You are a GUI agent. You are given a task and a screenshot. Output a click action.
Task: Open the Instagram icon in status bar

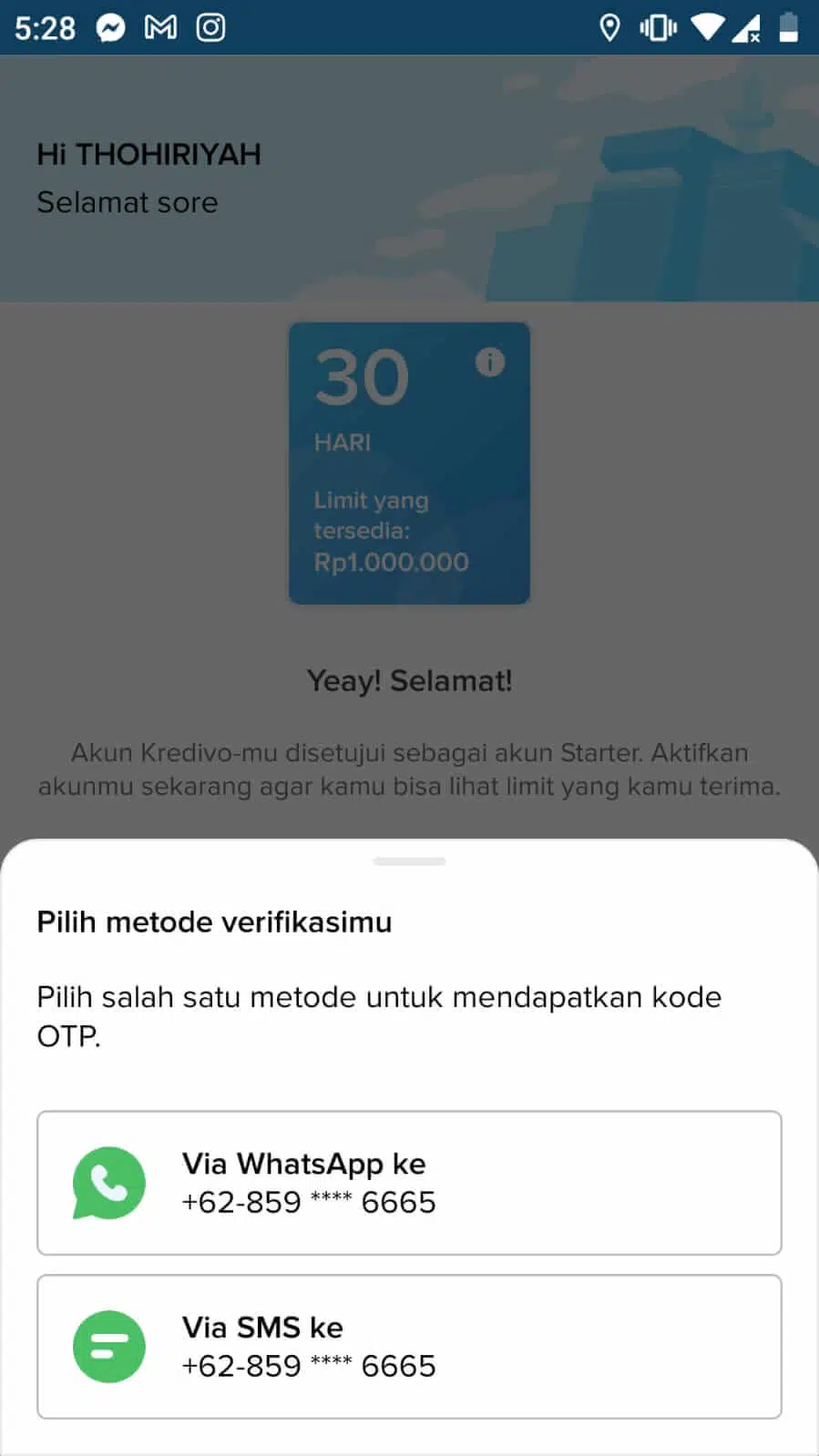point(210,27)
